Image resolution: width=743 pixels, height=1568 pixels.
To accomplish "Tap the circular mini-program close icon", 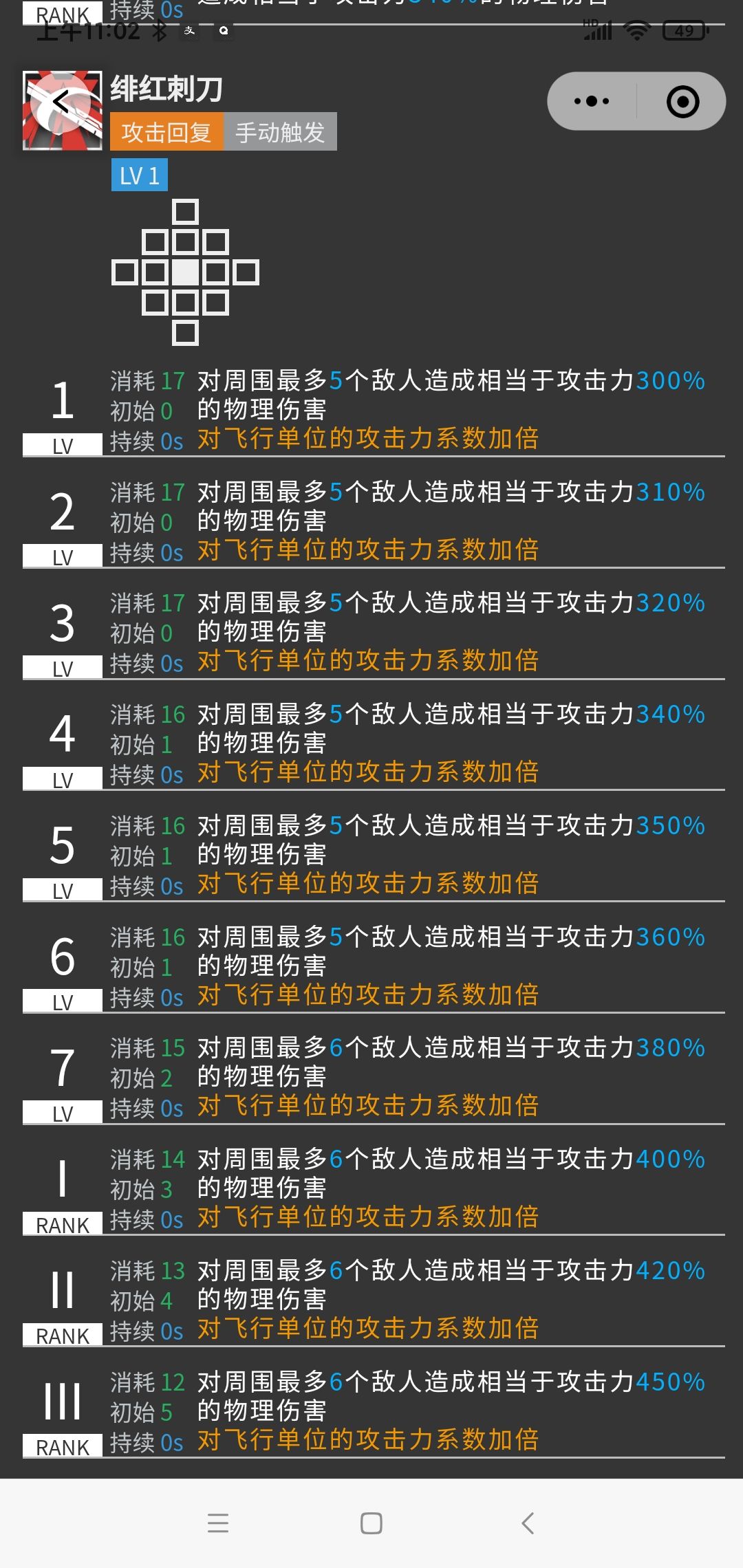I will (682, 100).
